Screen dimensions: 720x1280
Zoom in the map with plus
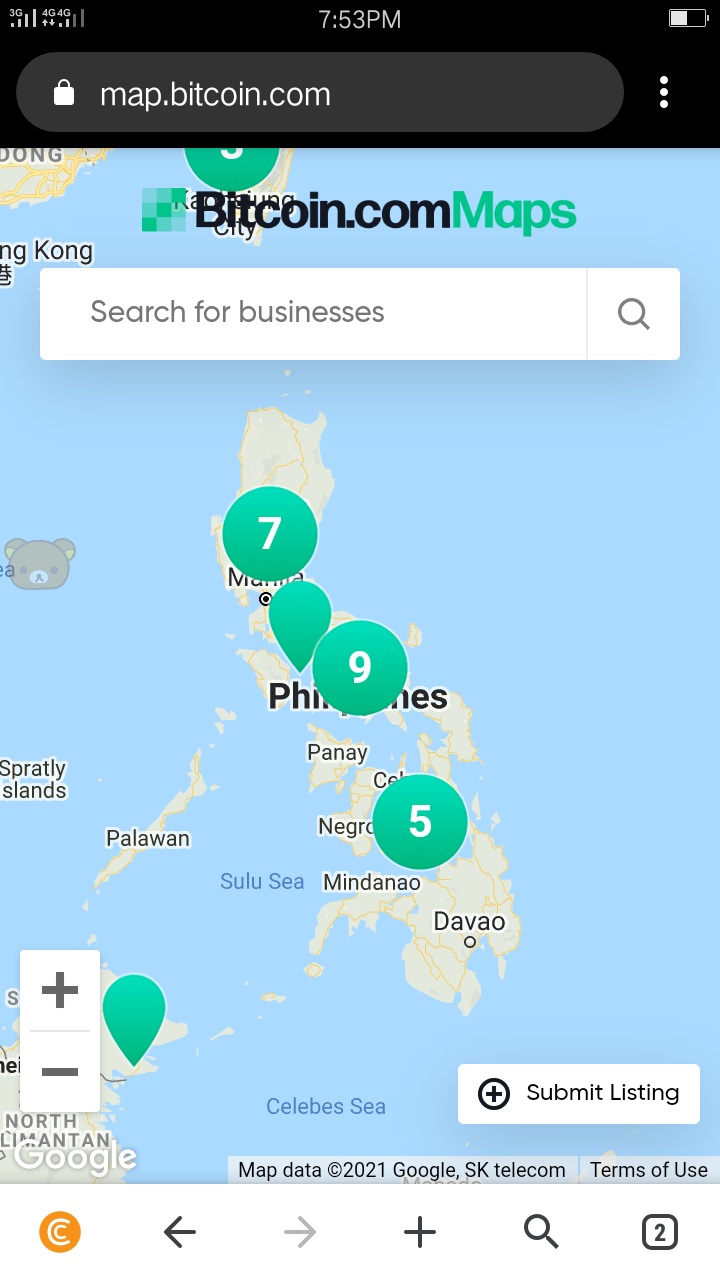[x=60, y=990]
